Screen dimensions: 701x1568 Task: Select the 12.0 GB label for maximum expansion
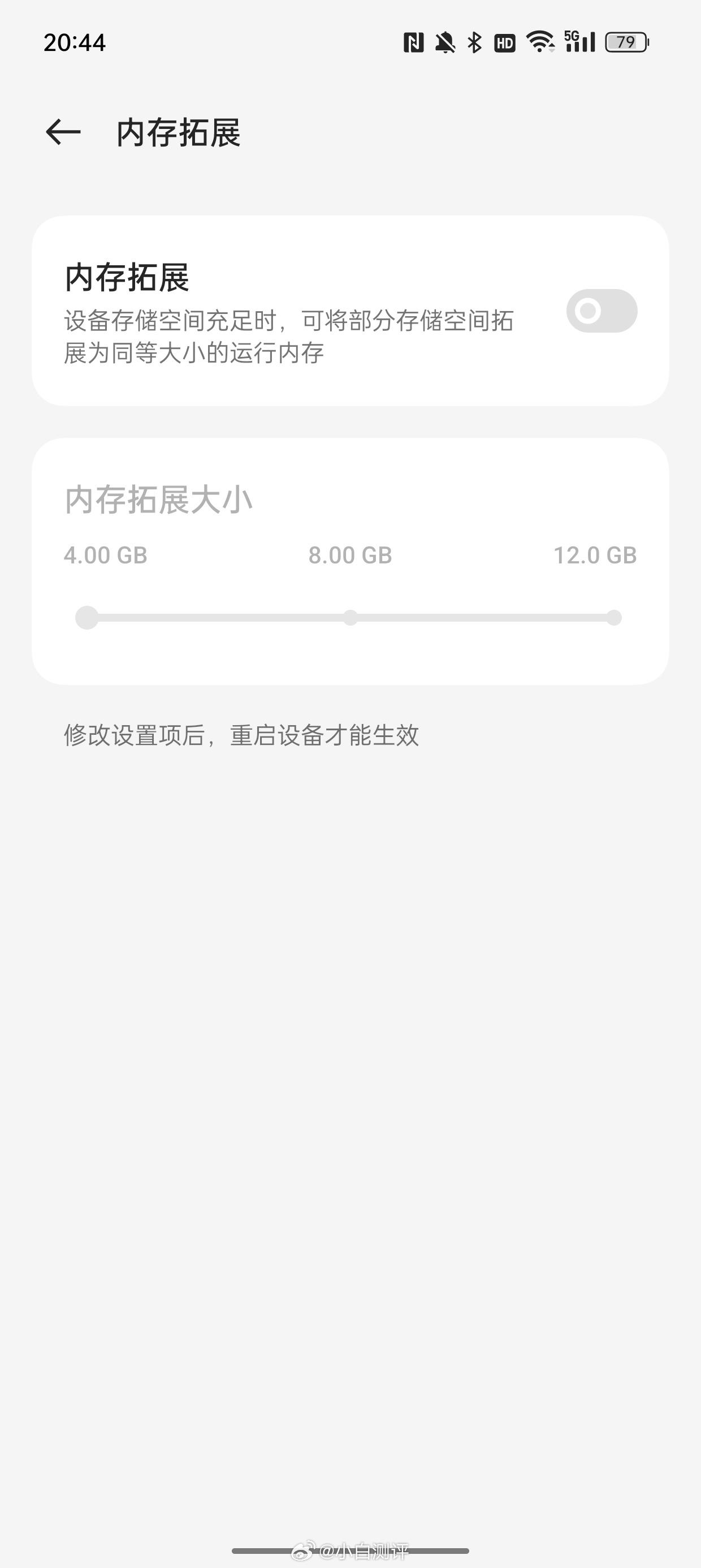[x=595, y=554]
